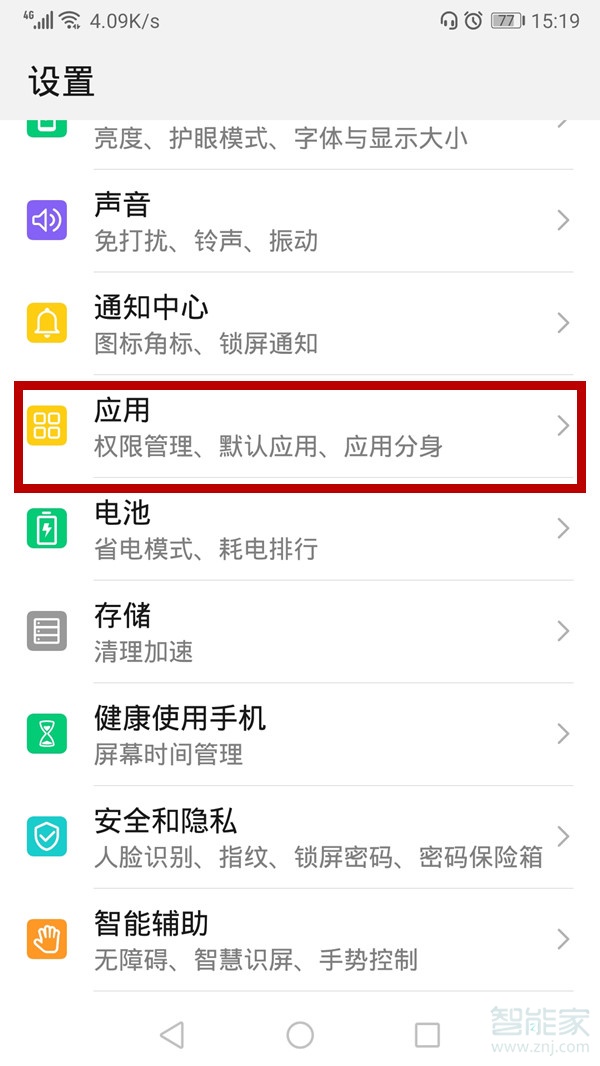The image size is (600, 1066).
Task: Open 电池 battery settings
Action: point(300,529)
